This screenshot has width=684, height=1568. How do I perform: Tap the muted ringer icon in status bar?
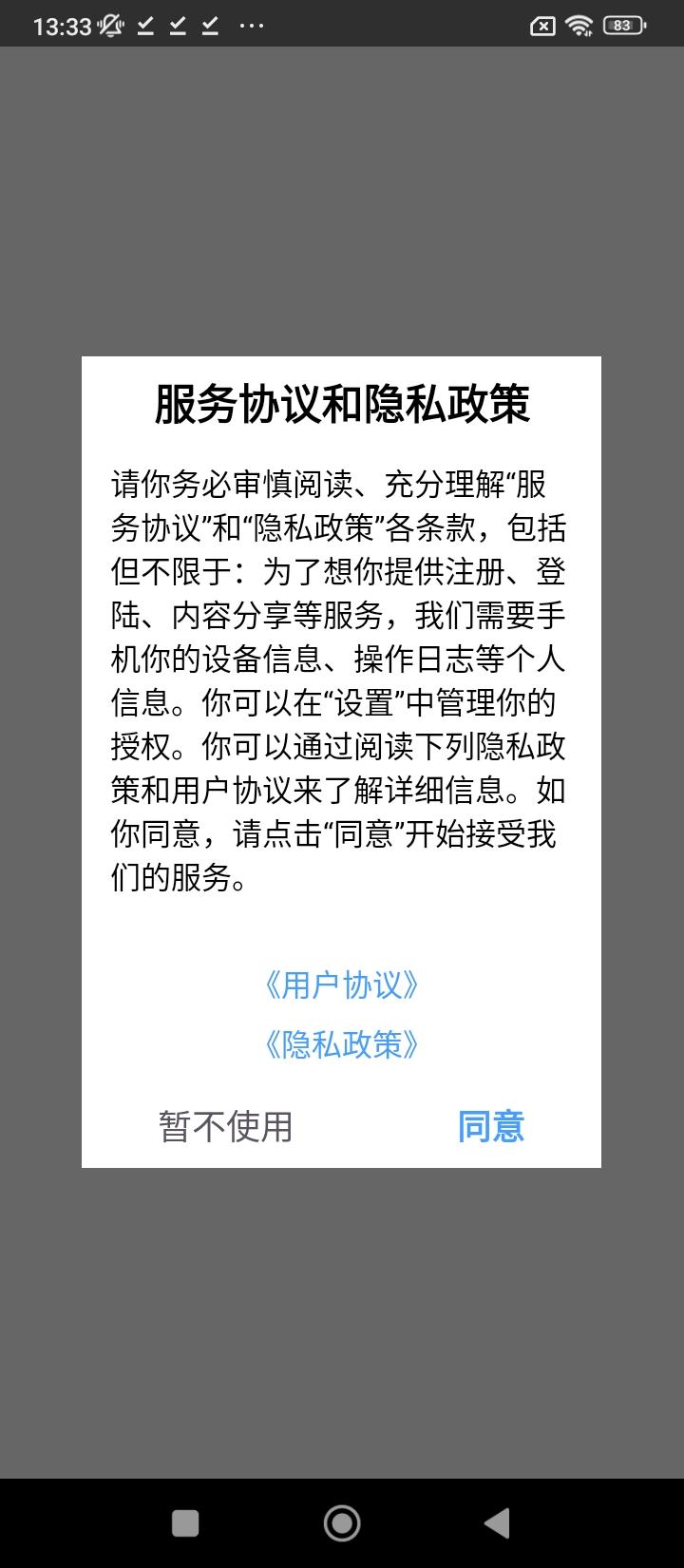tap(107, 26)
